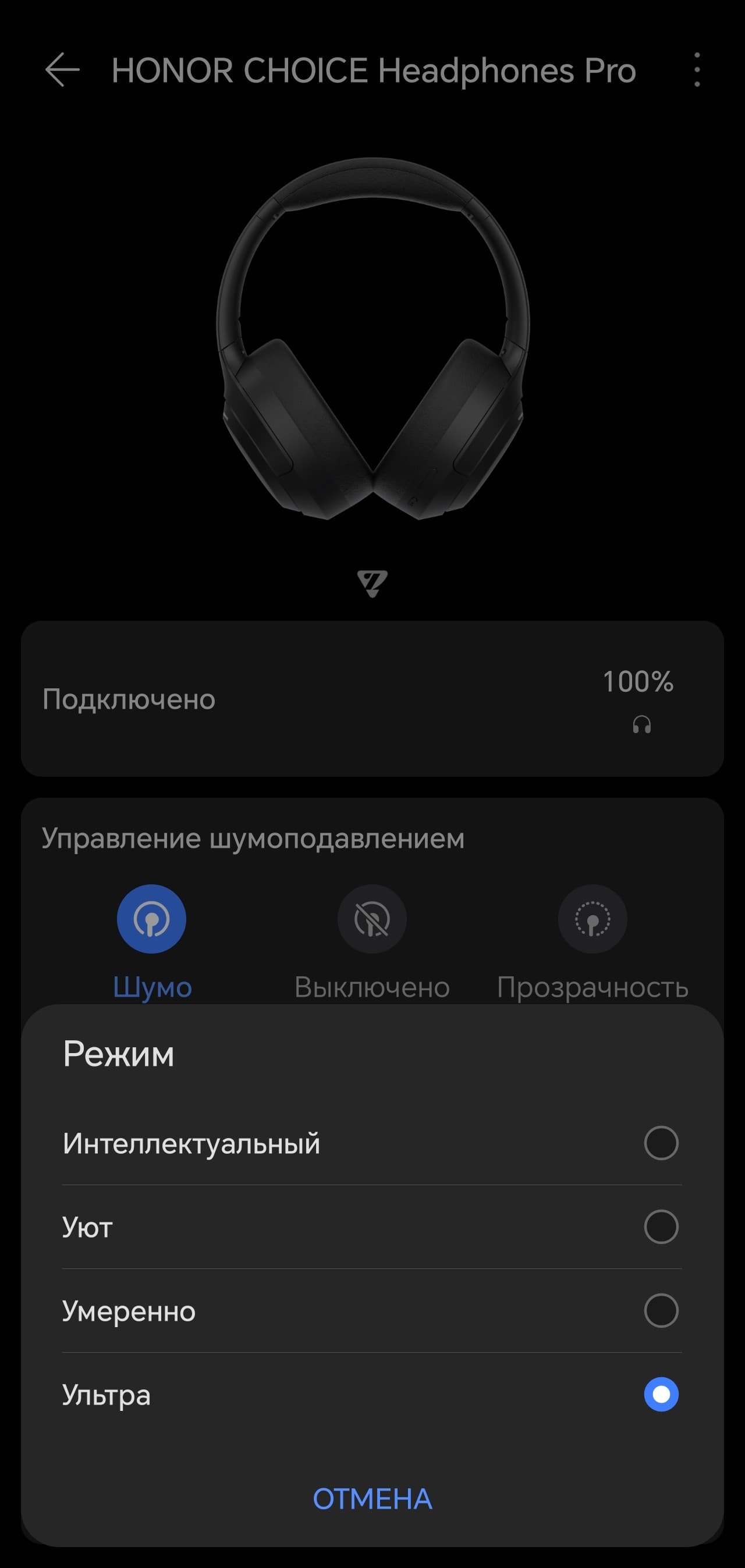Enable the Прозрачность mode
745x1568 pixels.
tap(592, 919)
